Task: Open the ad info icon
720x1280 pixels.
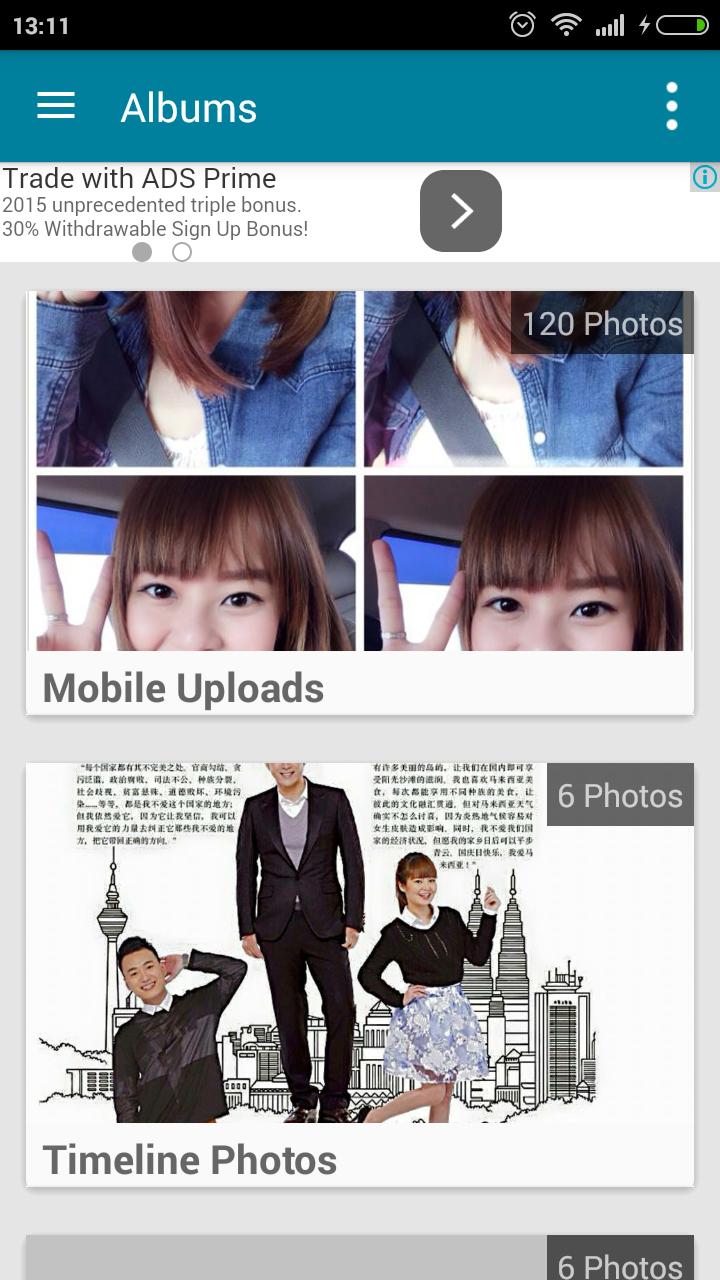Action: [x=705, y=178]
